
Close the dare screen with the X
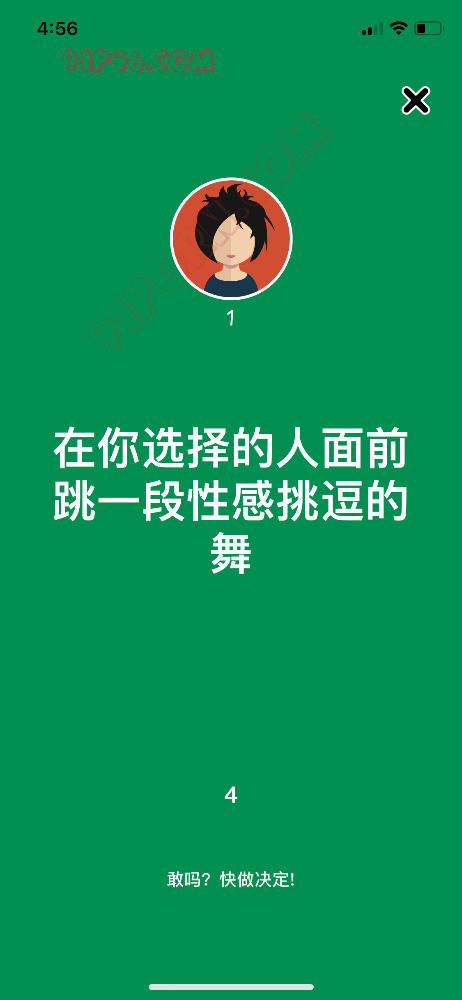point(415,100)
